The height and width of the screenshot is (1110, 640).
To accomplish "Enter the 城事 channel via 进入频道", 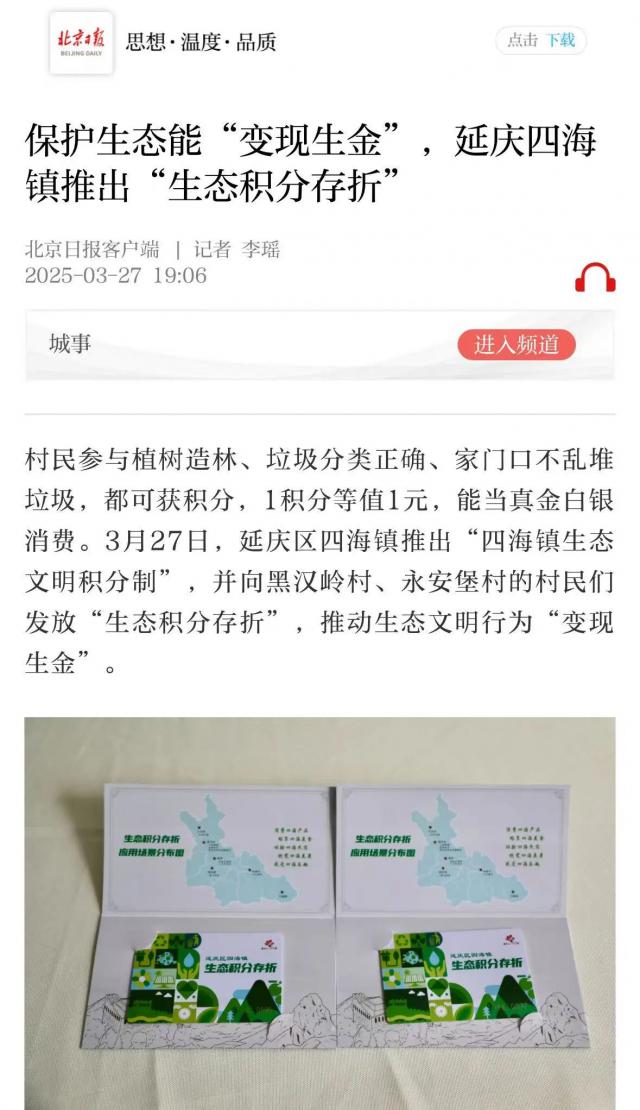I will click(x=516, y=345).
